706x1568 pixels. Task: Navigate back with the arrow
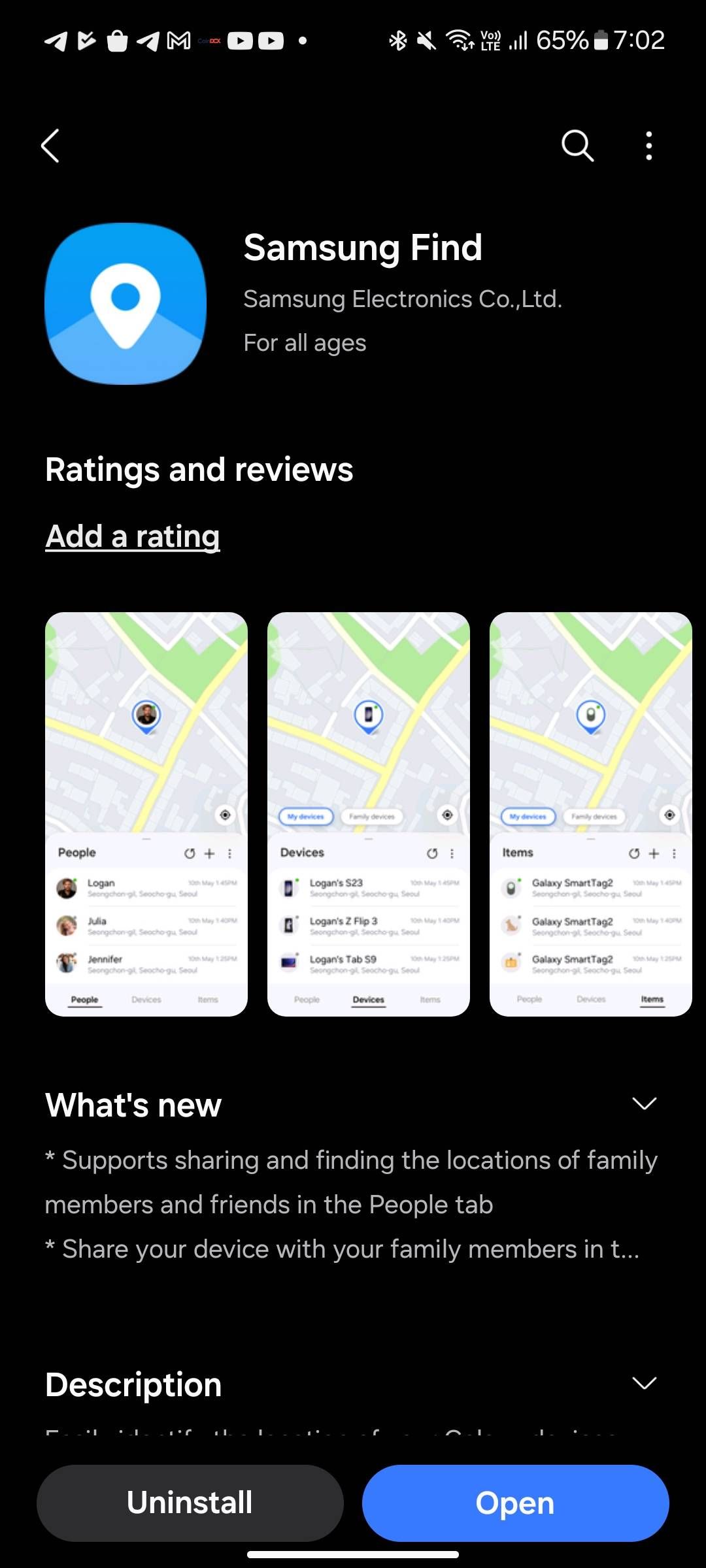point(50,146)
